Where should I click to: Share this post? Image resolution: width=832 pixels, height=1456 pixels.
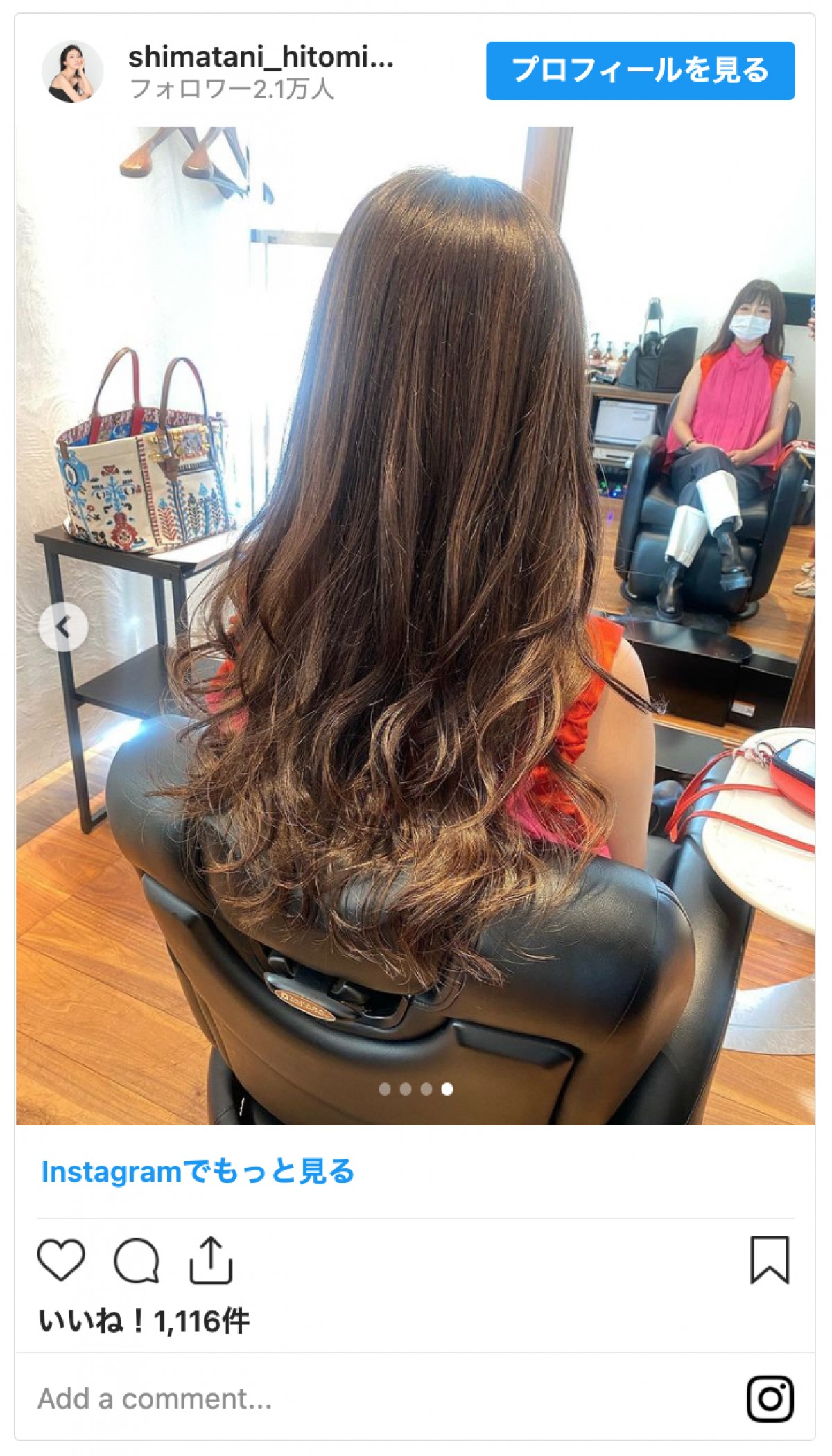pos(211,1260)
